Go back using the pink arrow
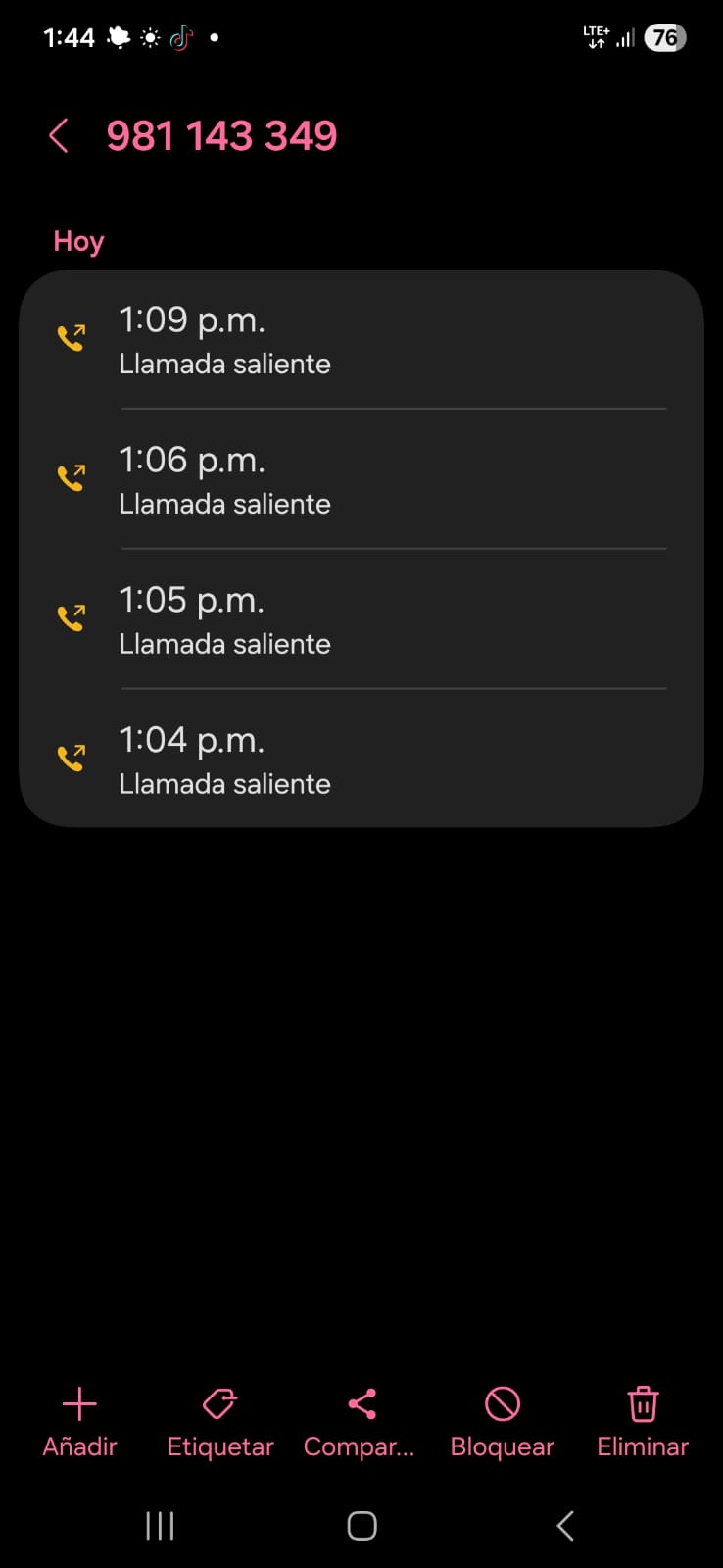Image resolution: width=723 pixels, height=1568 pixels. 59,136
